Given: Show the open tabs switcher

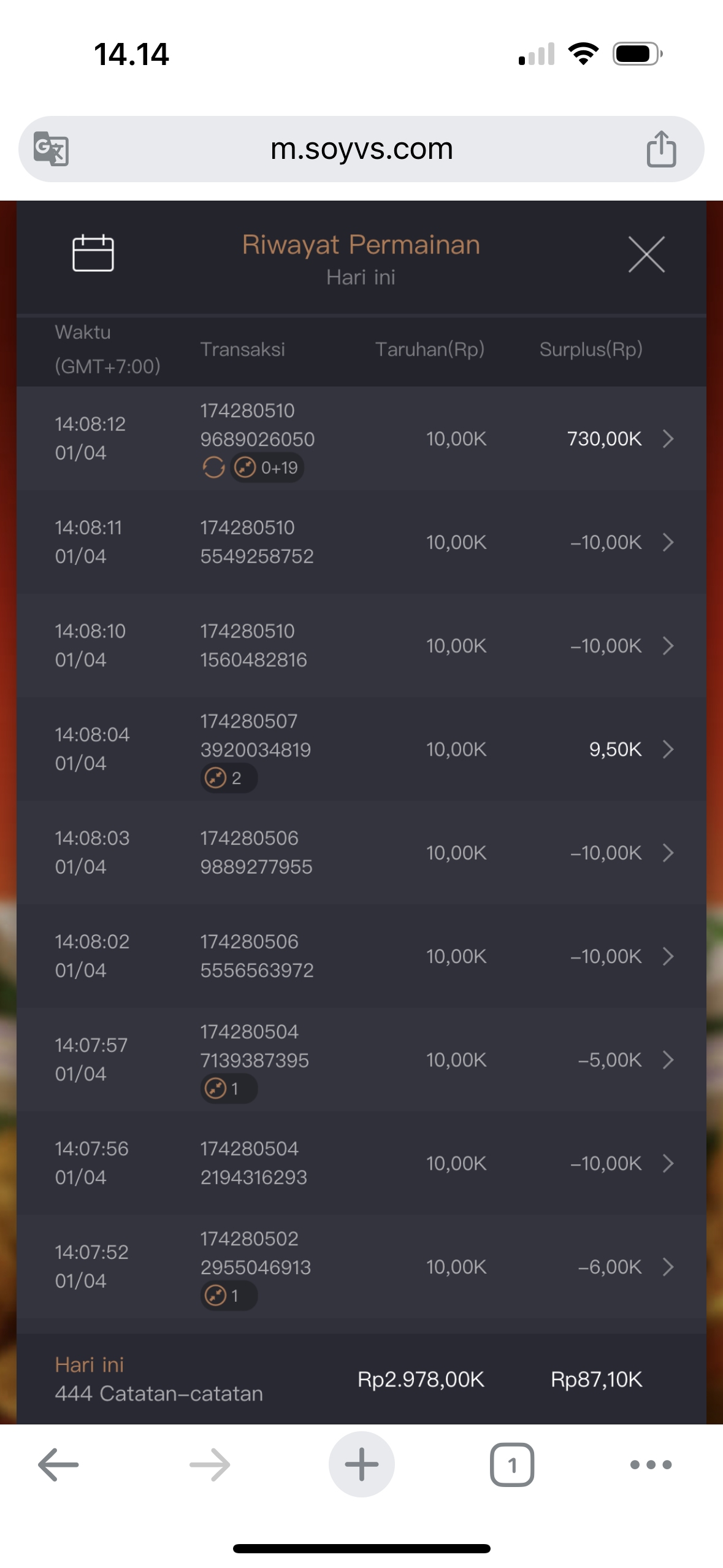Looking at the screenshot, I should [x=511, y=1465].
